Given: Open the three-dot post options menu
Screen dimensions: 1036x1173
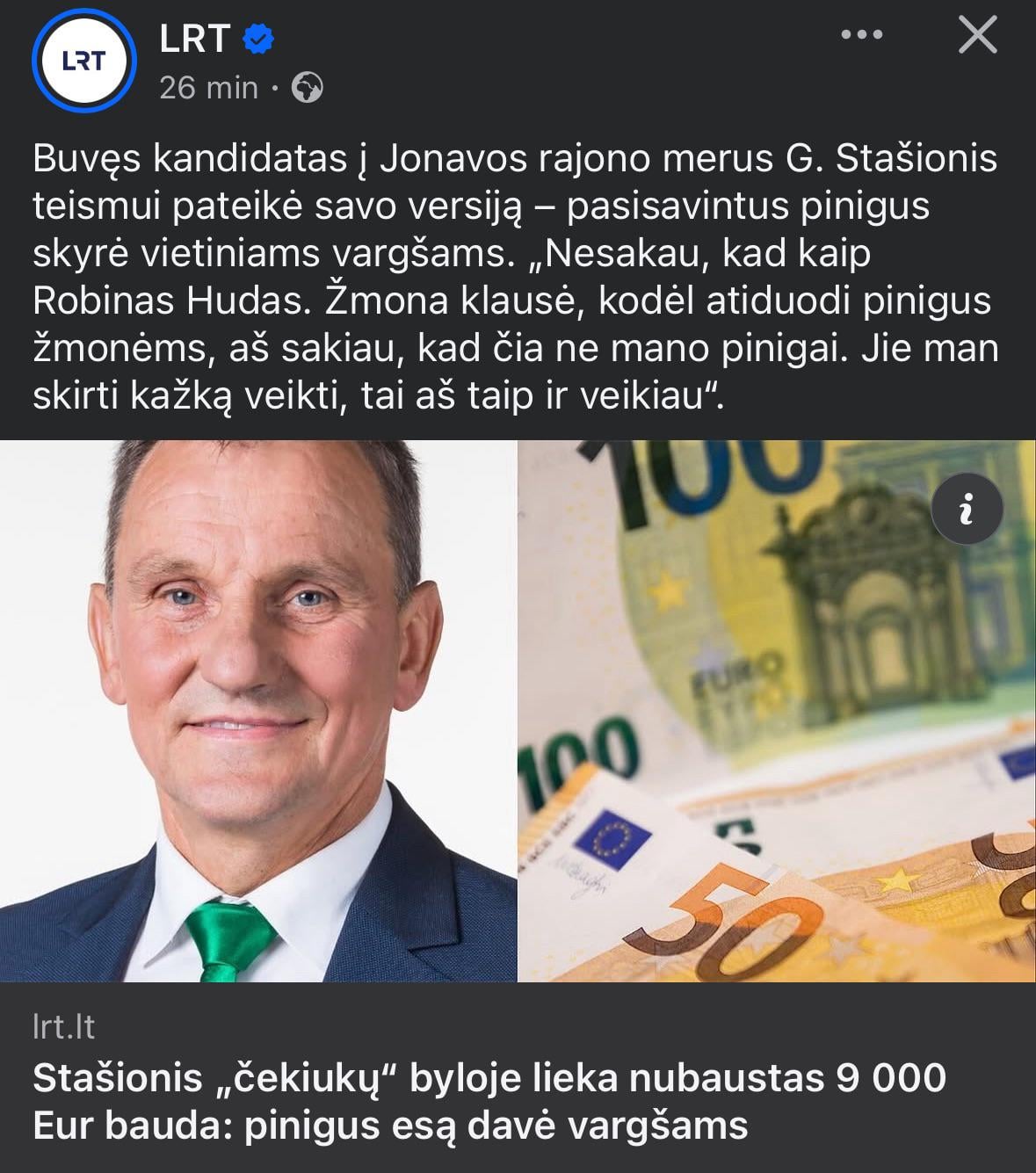Looking at the screenshot, I should (861, 35).
